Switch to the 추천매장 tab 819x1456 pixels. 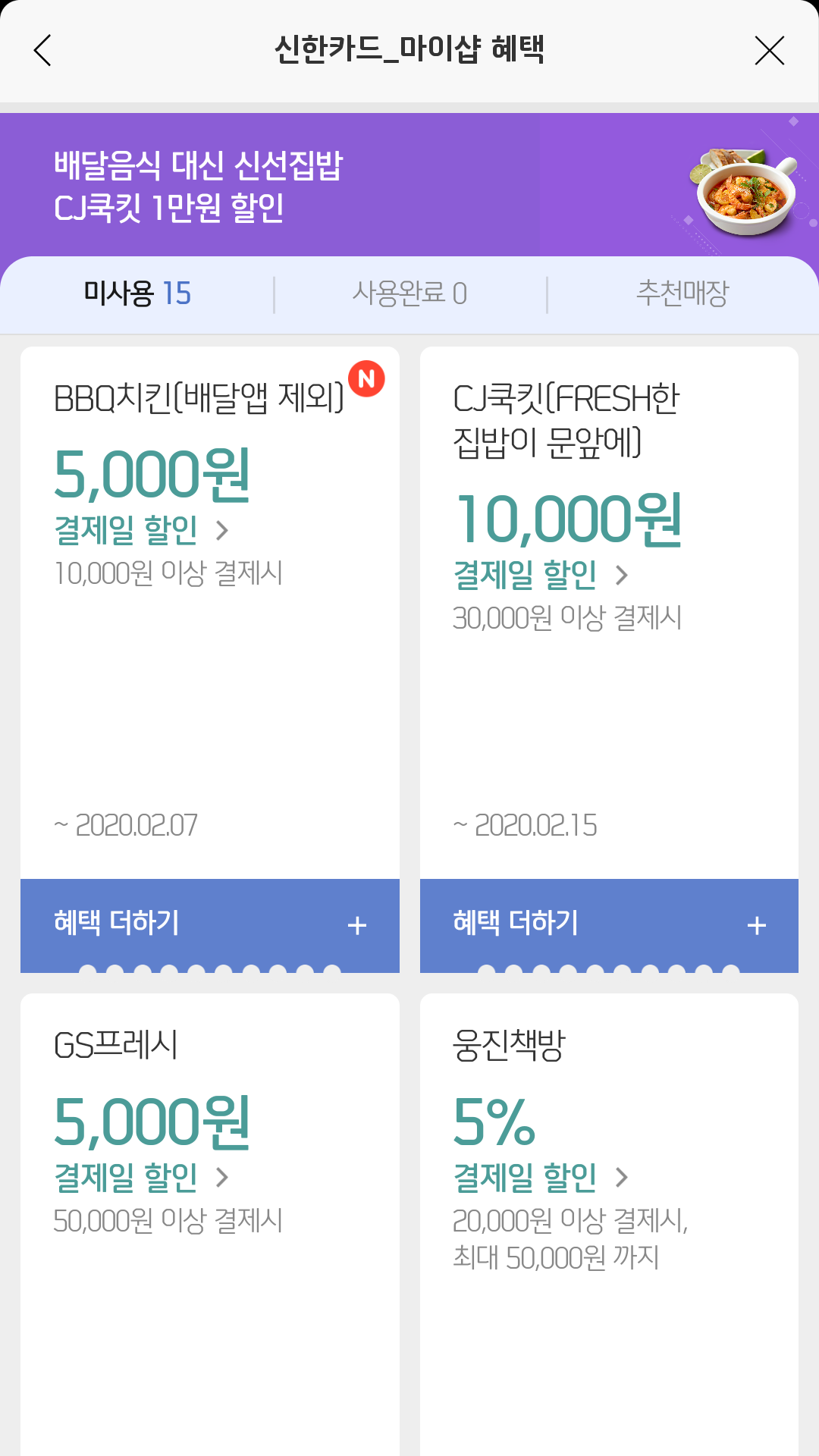coord(682,293)
